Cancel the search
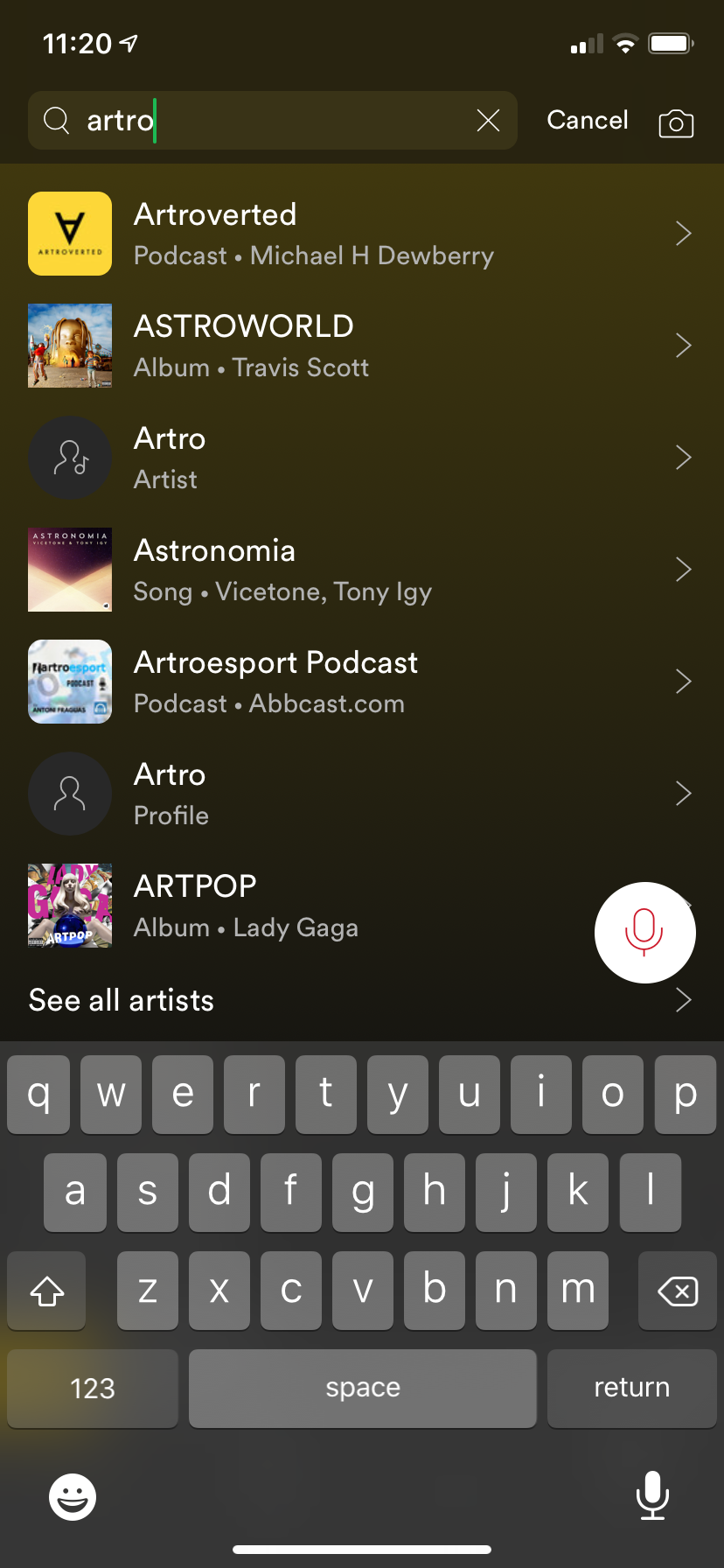 coord(588,121)
